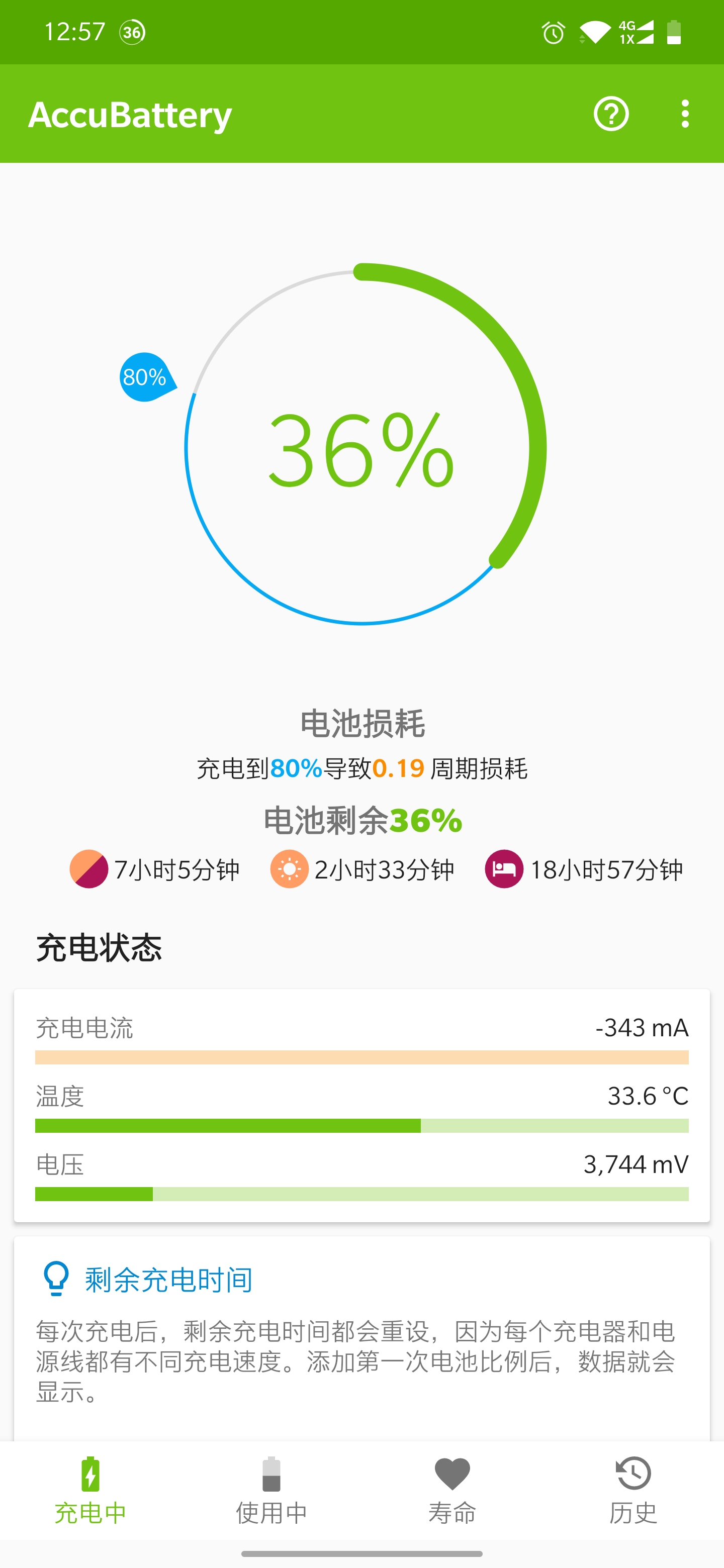Switch to the 寿命 tab
724x1568 pixels.
(x=452, y=1490)
